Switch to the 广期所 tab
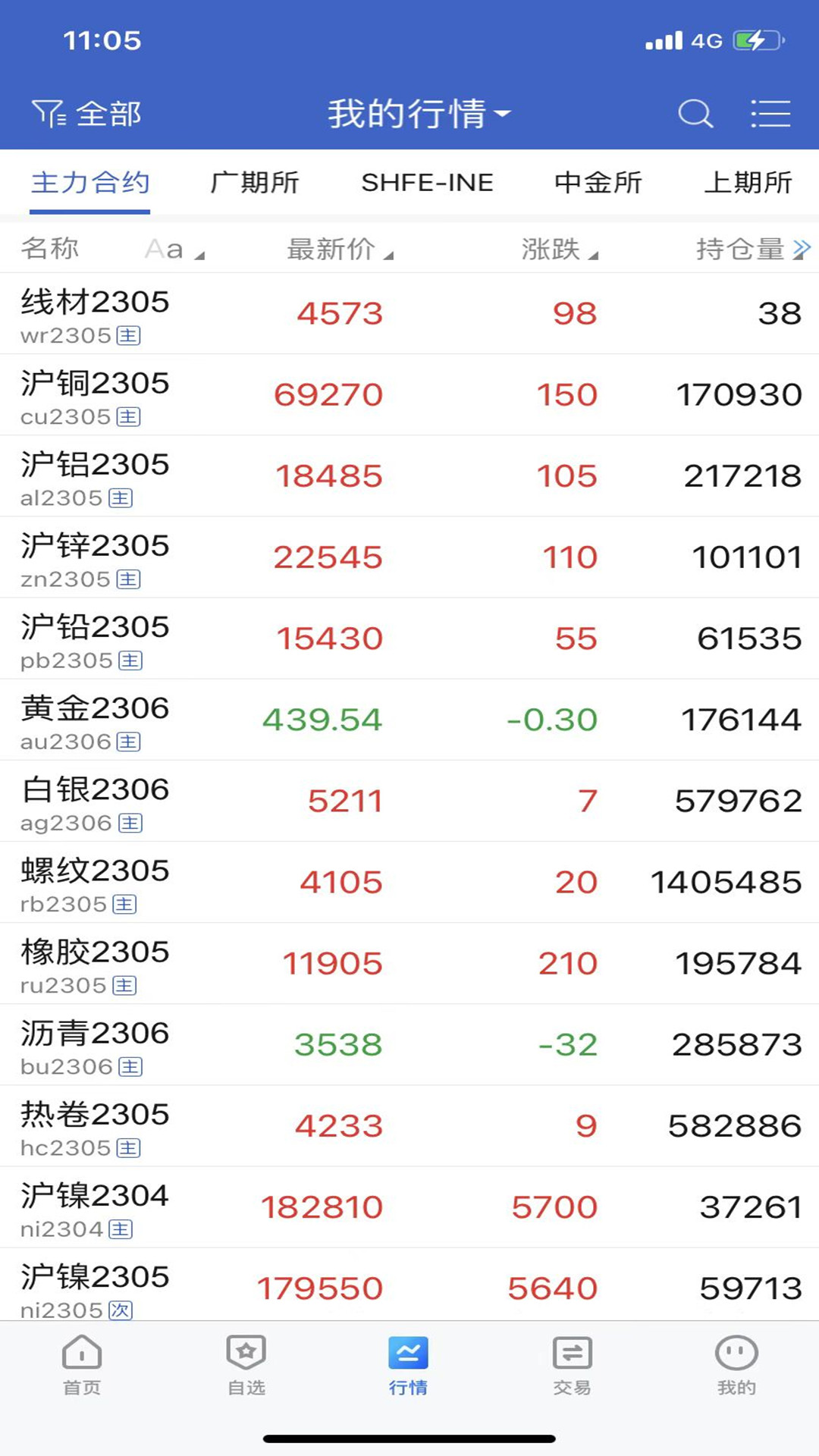The height and width of the screenshot is (1456, 819). coord(255,183)
